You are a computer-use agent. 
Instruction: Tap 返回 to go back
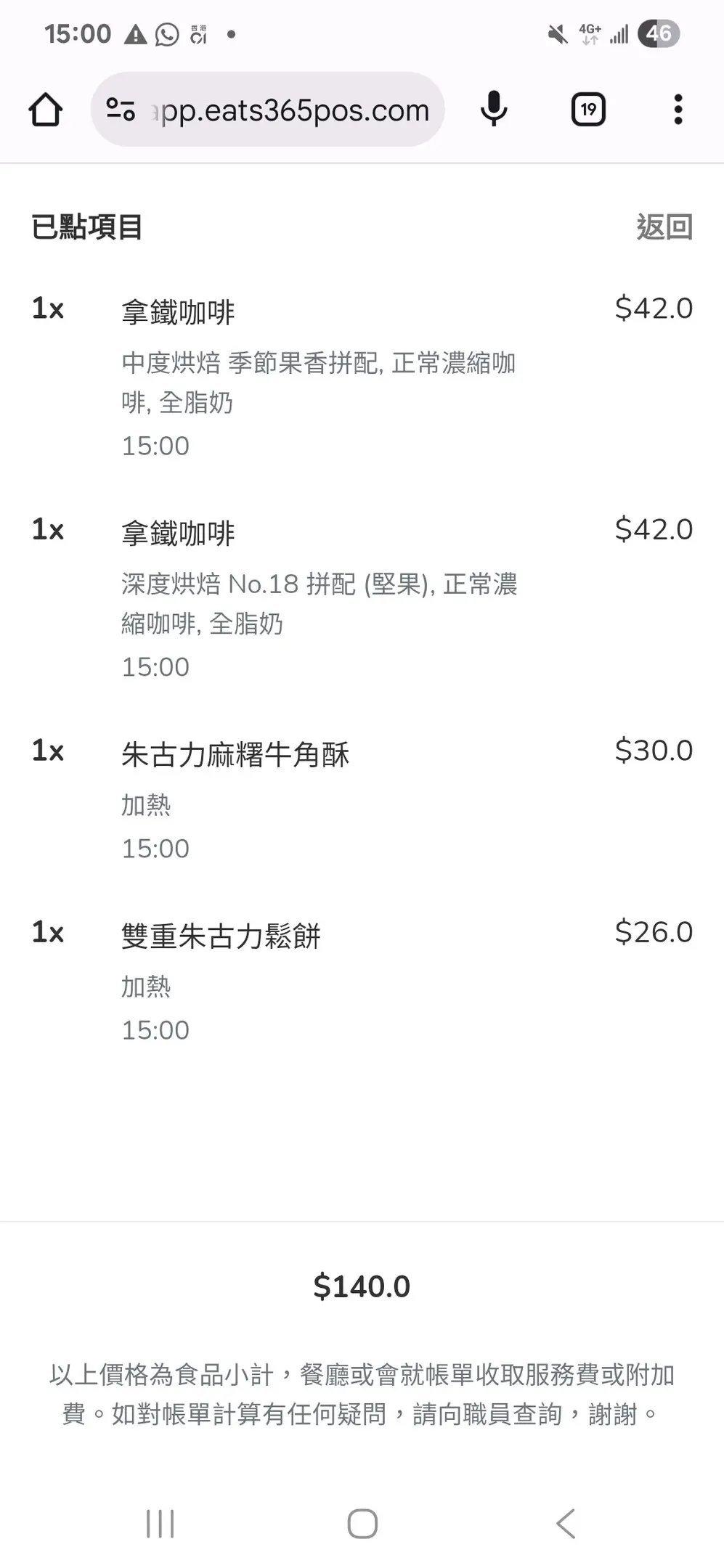[x=664, y=227]
